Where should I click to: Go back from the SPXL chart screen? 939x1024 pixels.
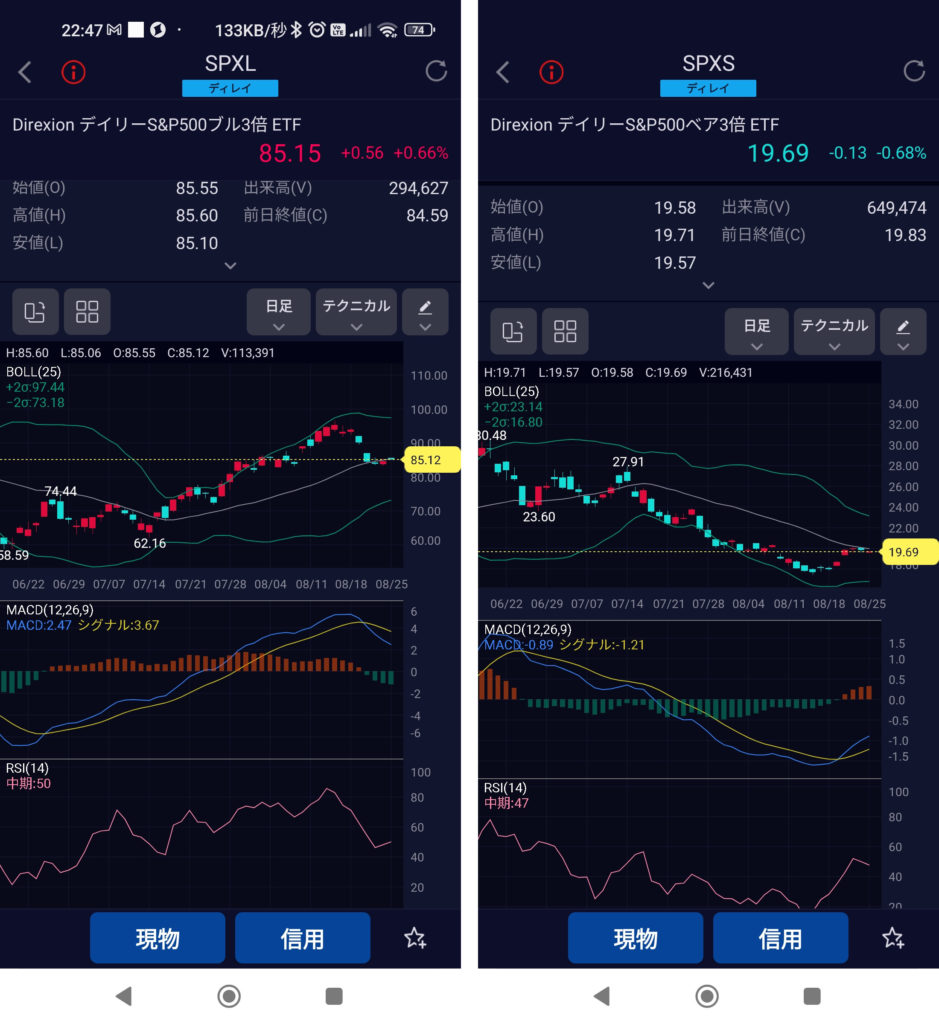[26, 71]
